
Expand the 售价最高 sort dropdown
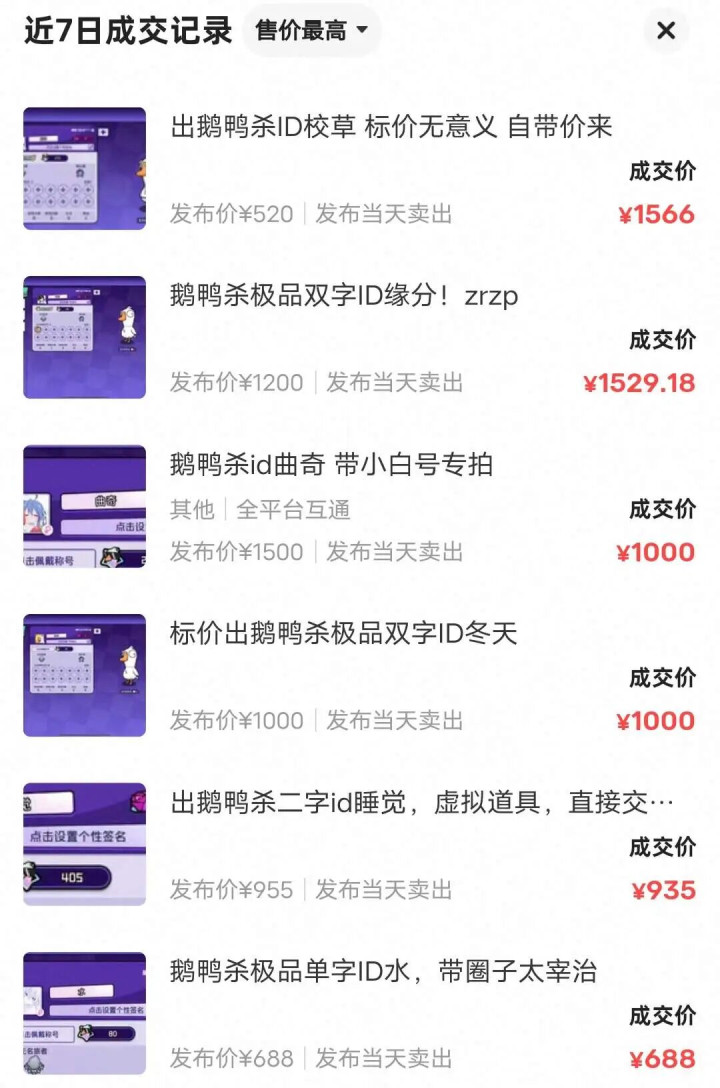pyautogui.click(x=311, y=31)
